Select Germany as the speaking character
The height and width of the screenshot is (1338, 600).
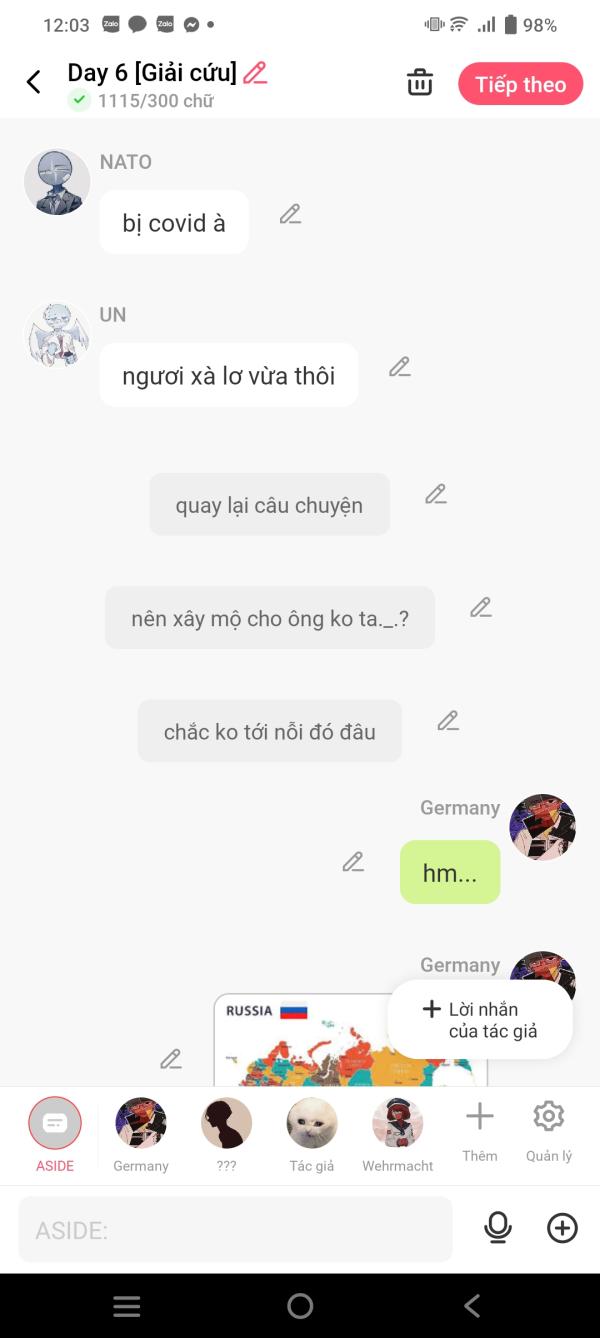pyautogui.click(x=141, y=1136)
